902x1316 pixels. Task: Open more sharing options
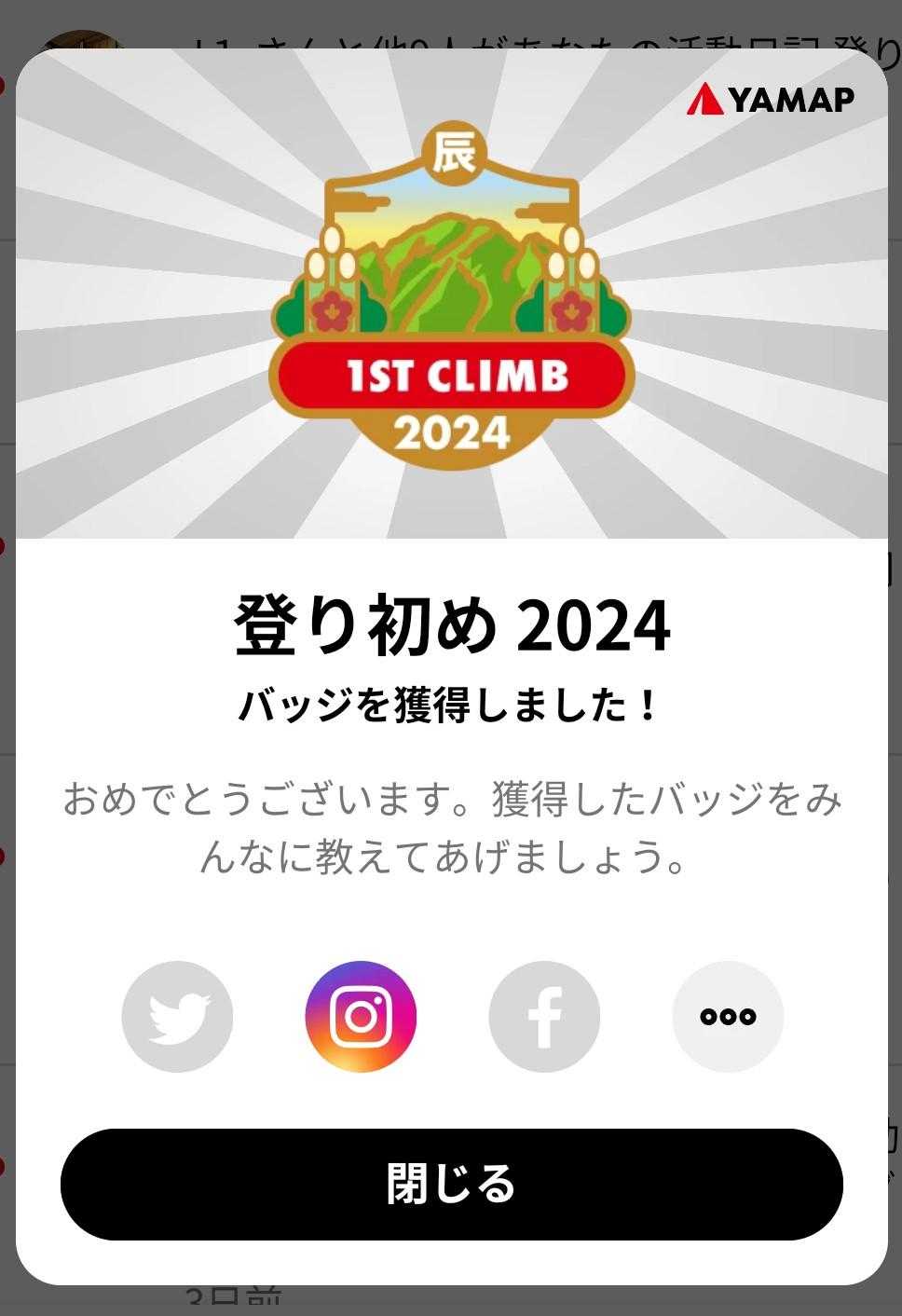click(728, 1016)
